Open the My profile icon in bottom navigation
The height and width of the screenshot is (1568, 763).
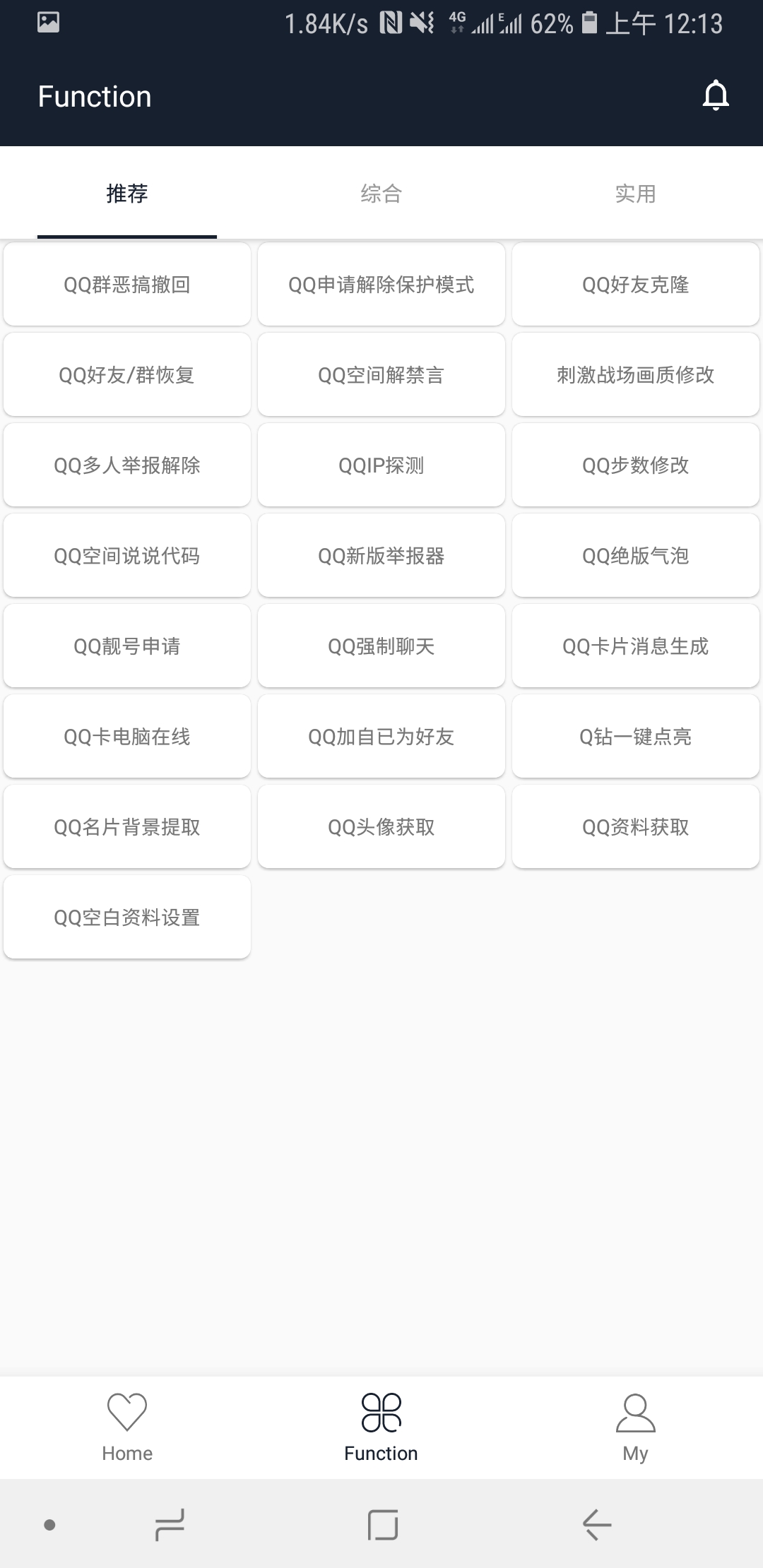point(635,1427)
